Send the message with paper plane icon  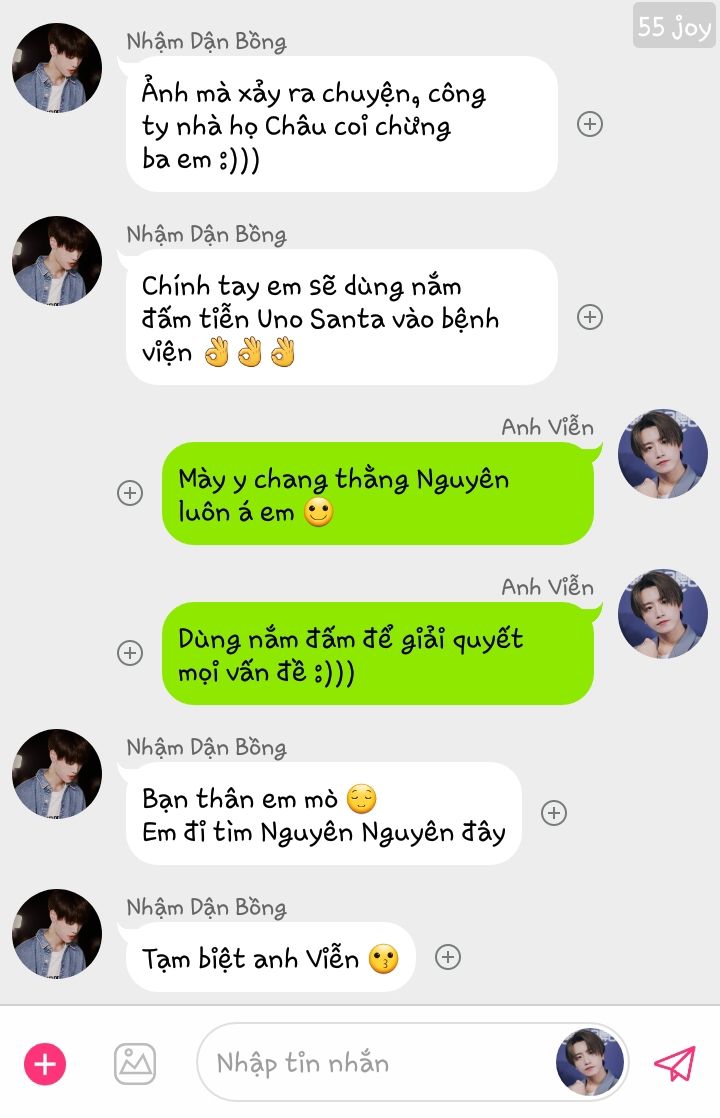[x=674, y=1063]
